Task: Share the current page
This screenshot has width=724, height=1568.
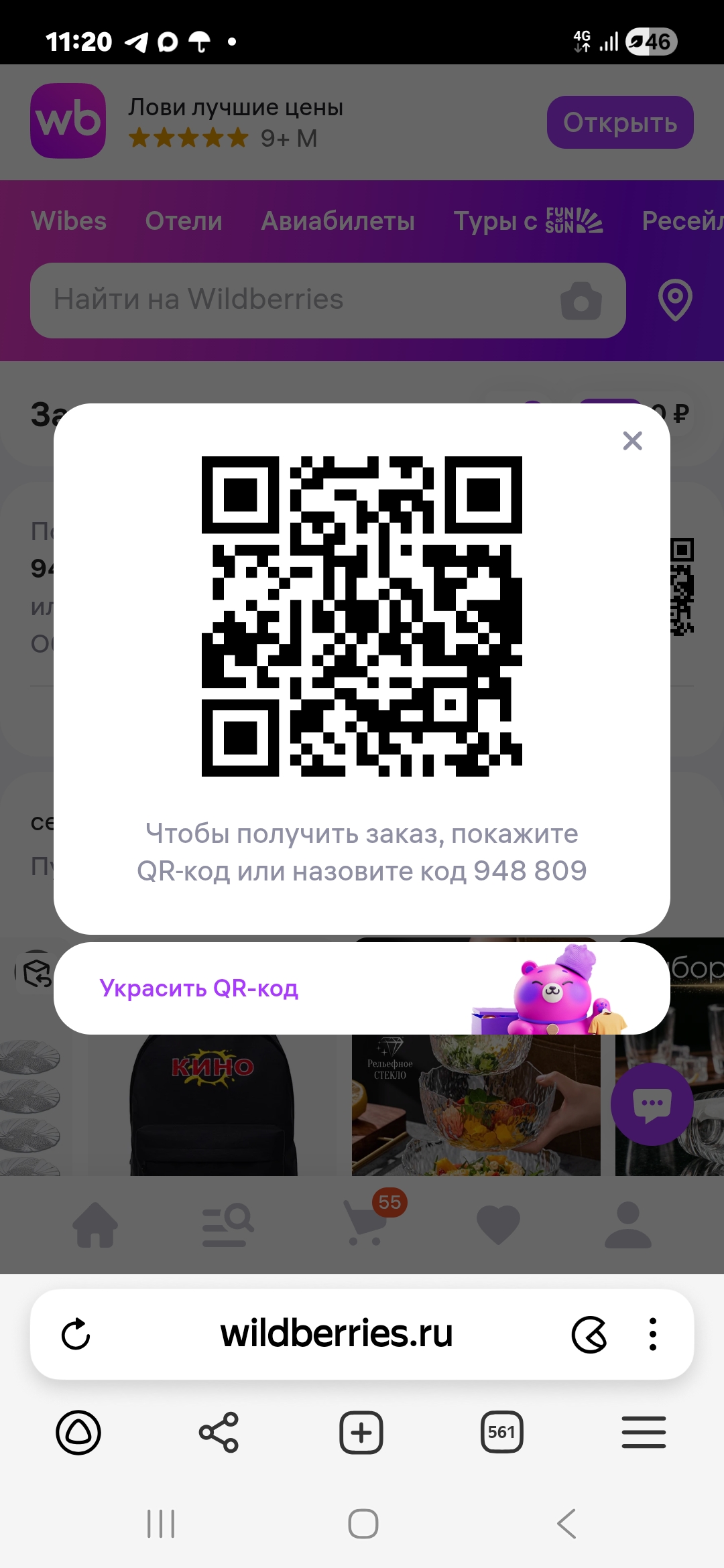Action: (219, 1433)
